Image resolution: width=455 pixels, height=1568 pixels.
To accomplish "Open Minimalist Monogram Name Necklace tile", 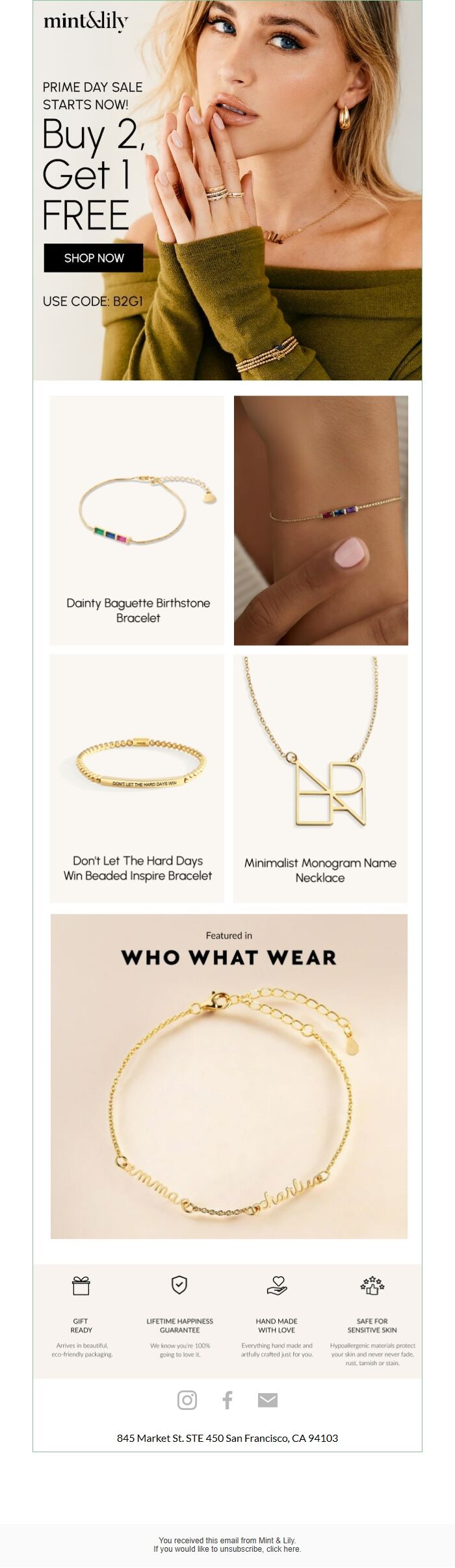I will click(x=320, y=778).
